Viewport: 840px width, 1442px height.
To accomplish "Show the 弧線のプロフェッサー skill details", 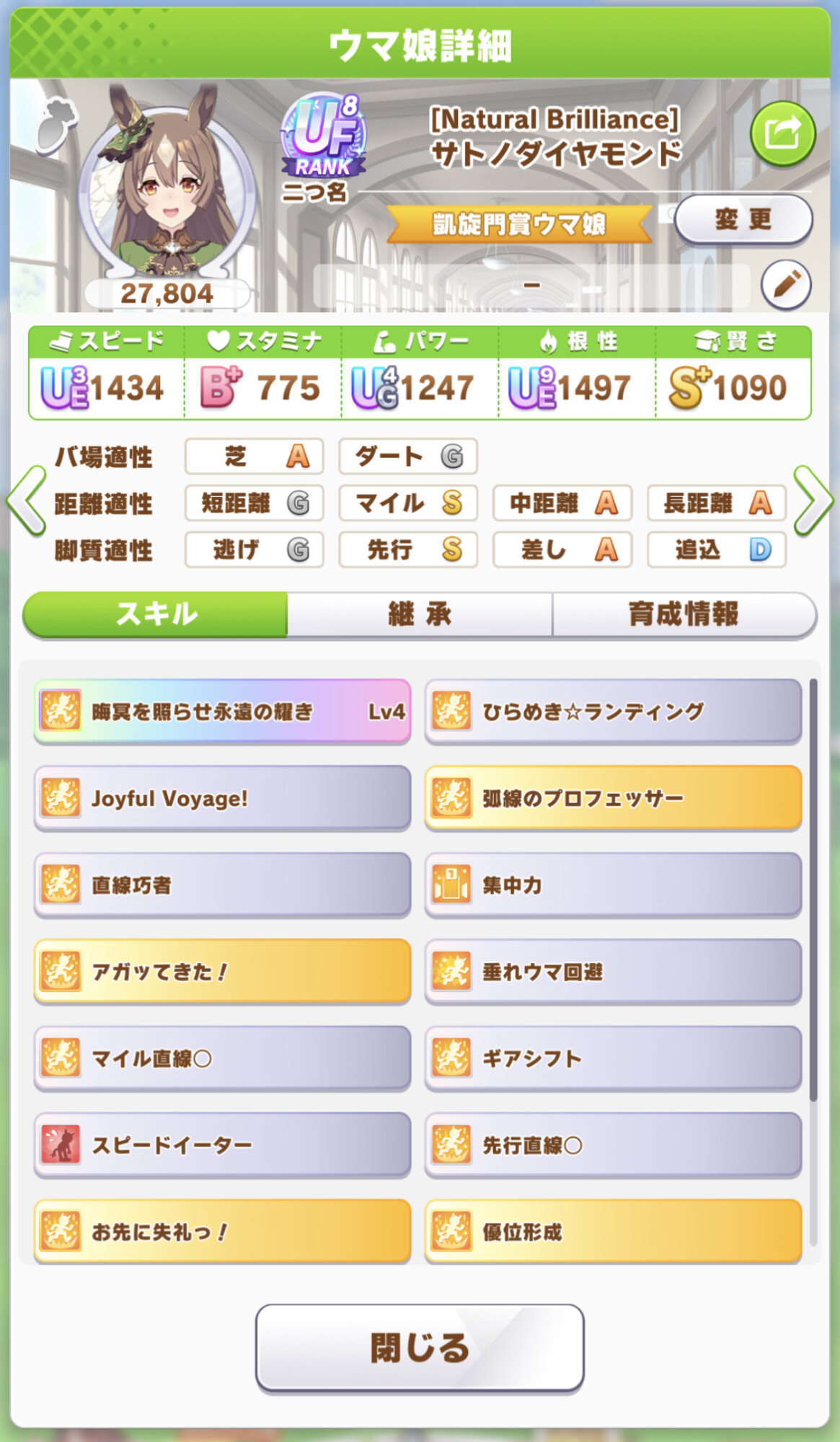I will click(x=613, y=799).
